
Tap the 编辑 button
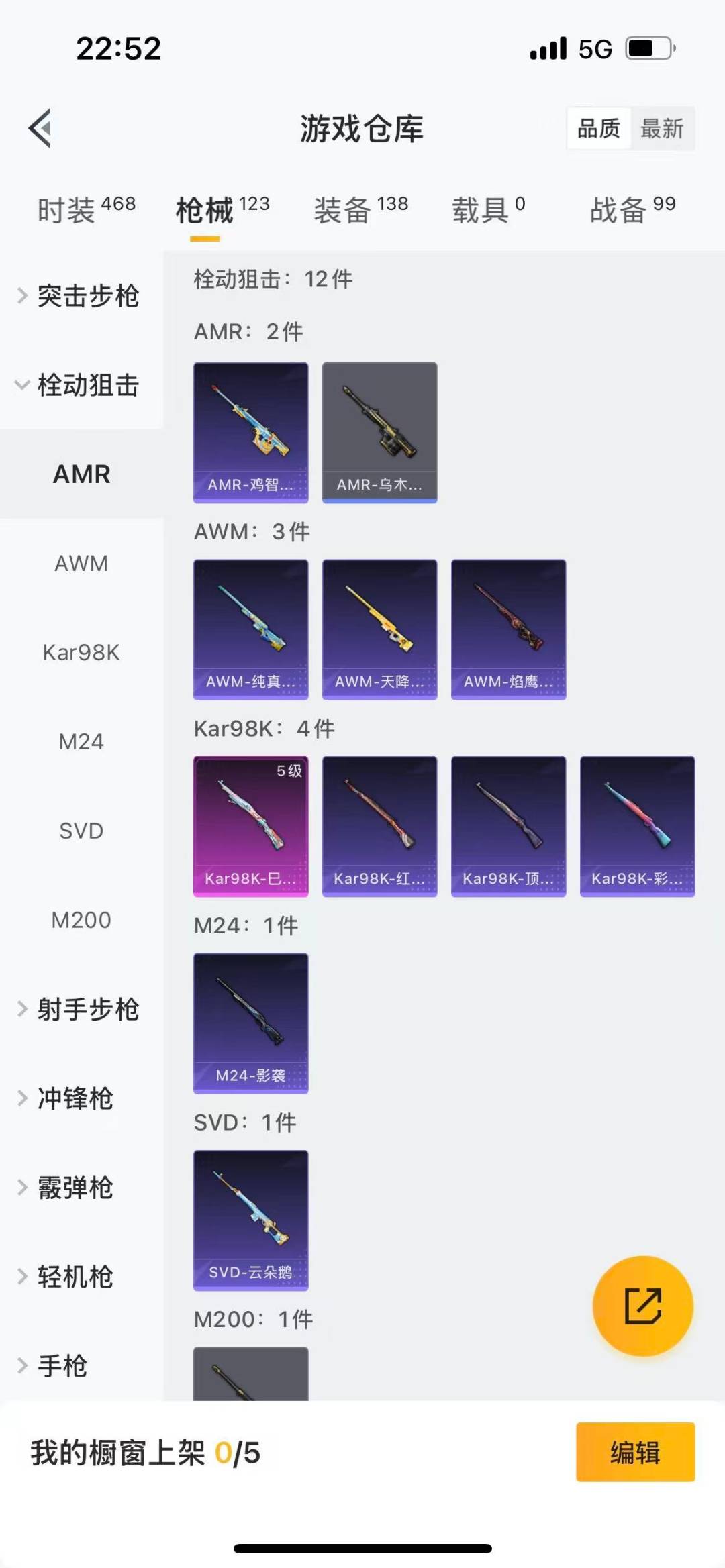pos(635,1452)
